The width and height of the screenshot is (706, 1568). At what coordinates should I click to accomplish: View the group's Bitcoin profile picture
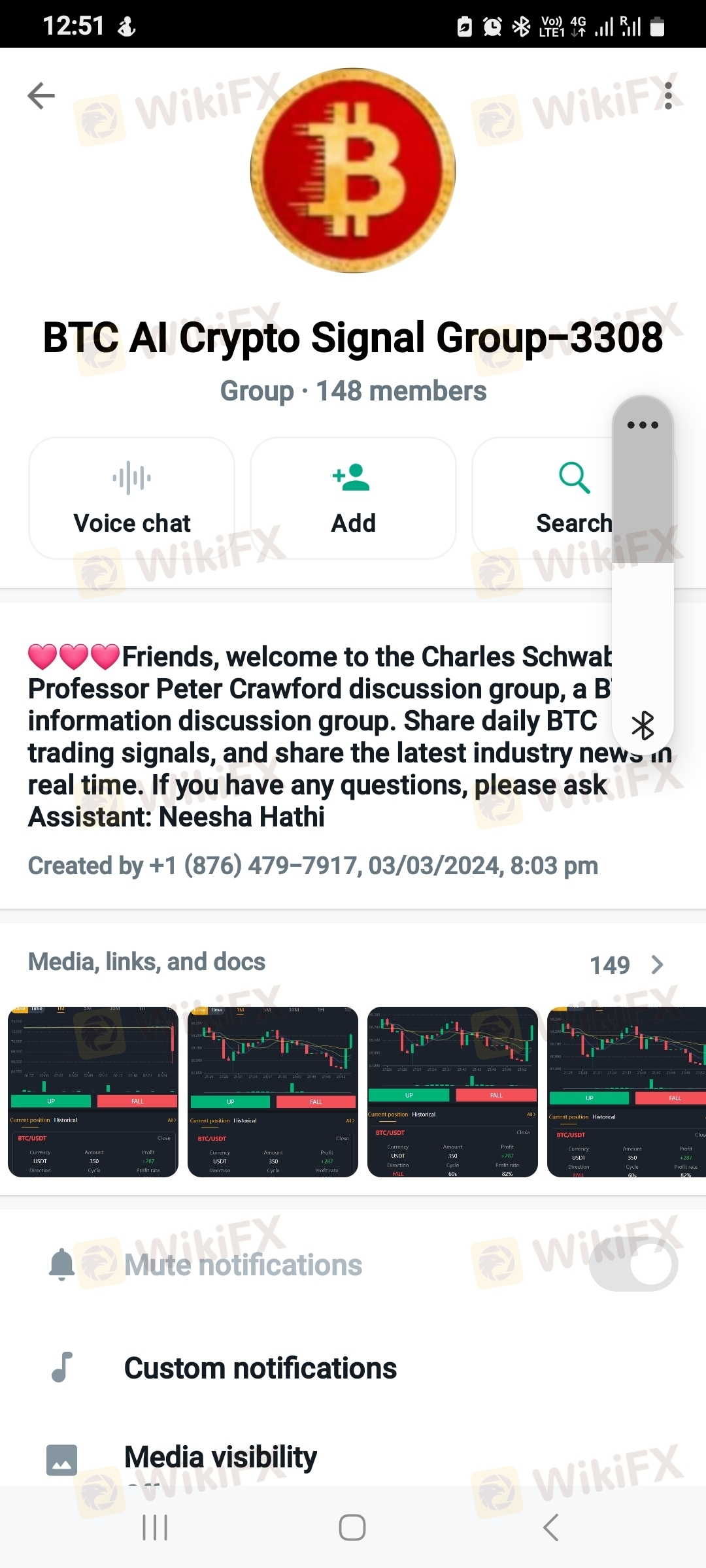point(353,171)
